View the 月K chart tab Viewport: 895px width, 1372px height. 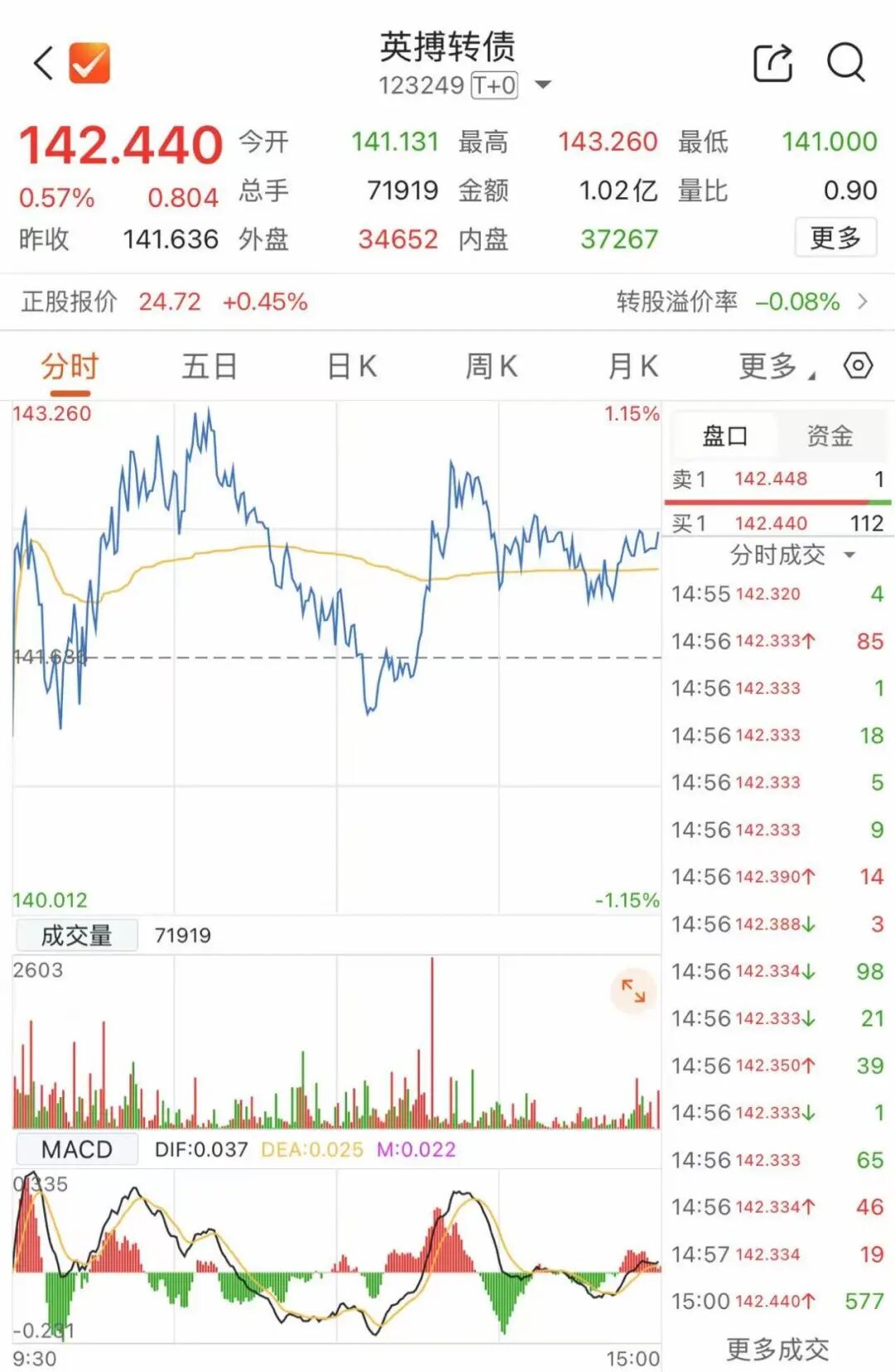point(632,365)
